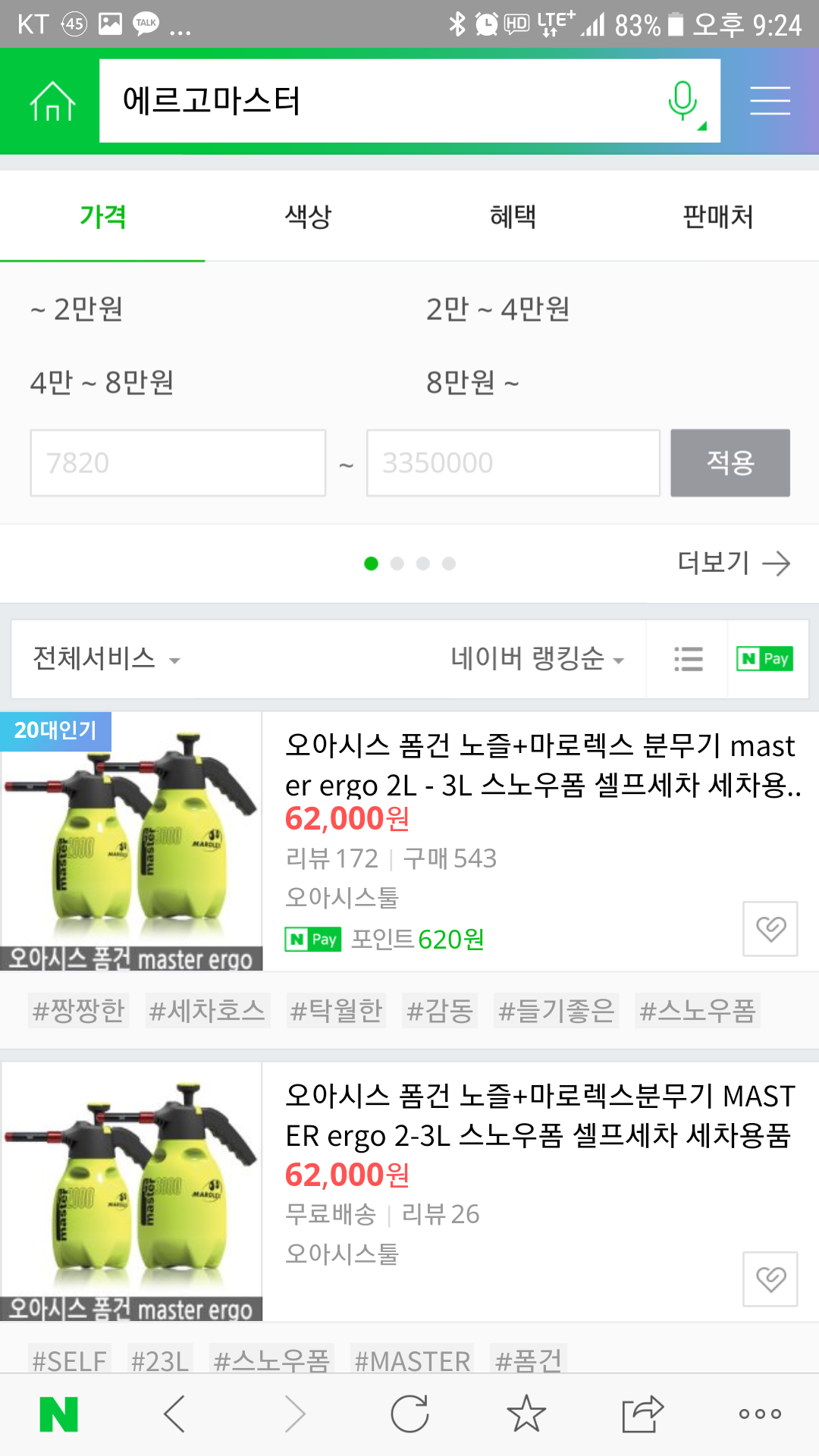The height and width of the screenshot is (1456, 819).
Task: Open the hamburger menu
Action: pos(770,101)
